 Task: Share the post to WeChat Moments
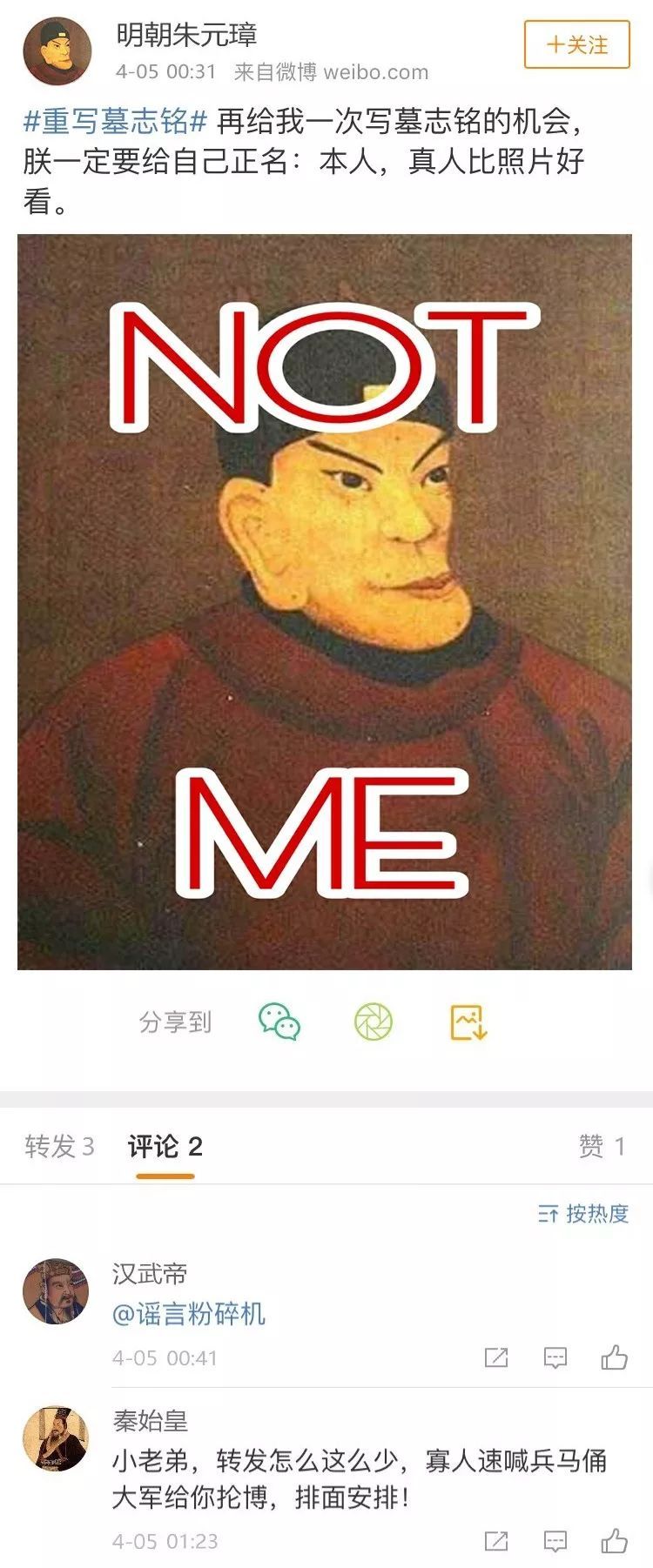[x=374, y=1022]
